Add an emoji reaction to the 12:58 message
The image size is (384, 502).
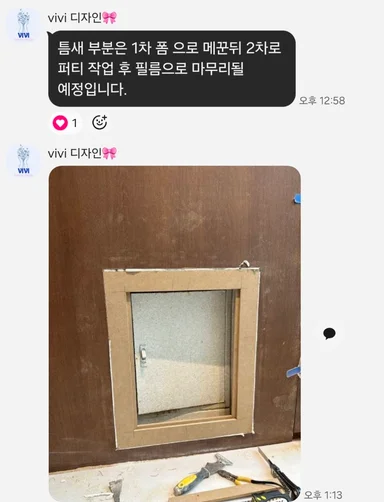[x=99, y=122]
